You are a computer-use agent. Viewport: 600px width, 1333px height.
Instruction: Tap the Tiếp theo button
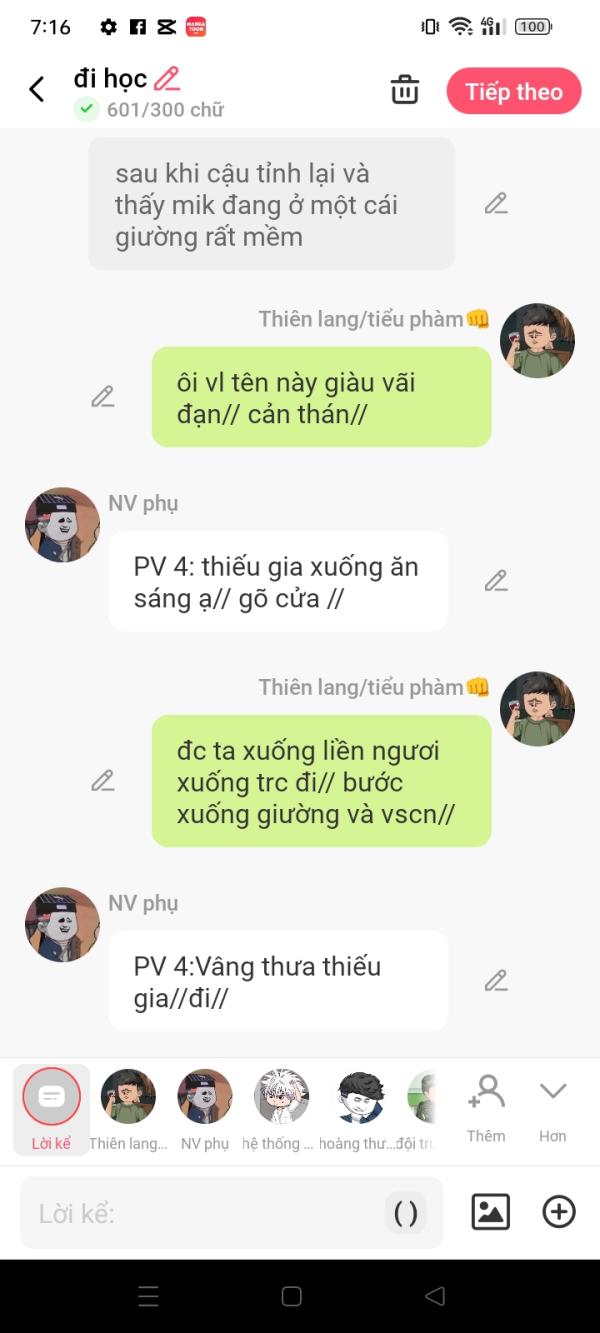tap(513, 91)
